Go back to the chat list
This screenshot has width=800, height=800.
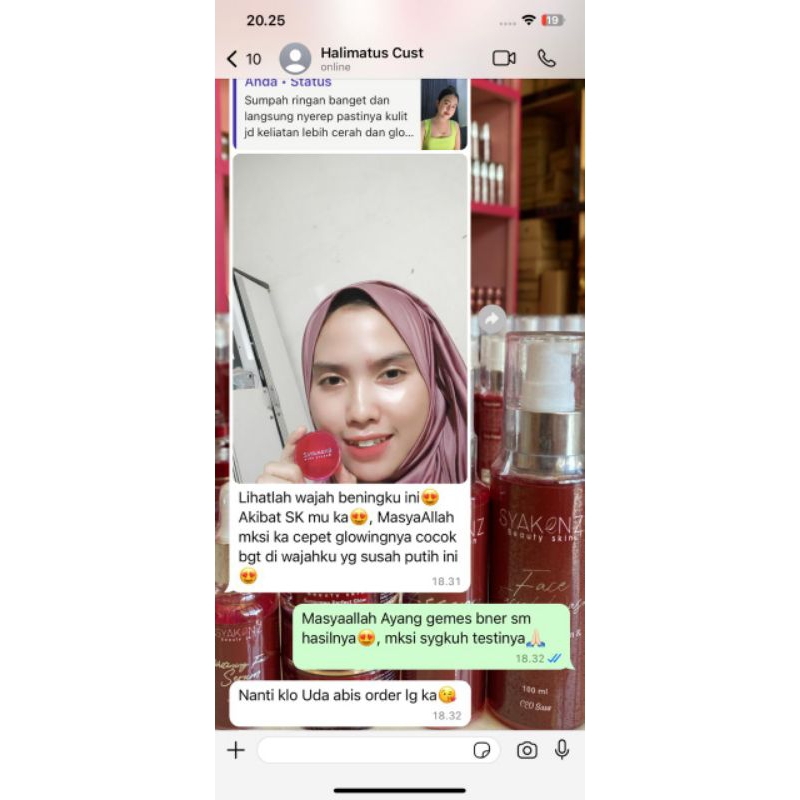243,59
